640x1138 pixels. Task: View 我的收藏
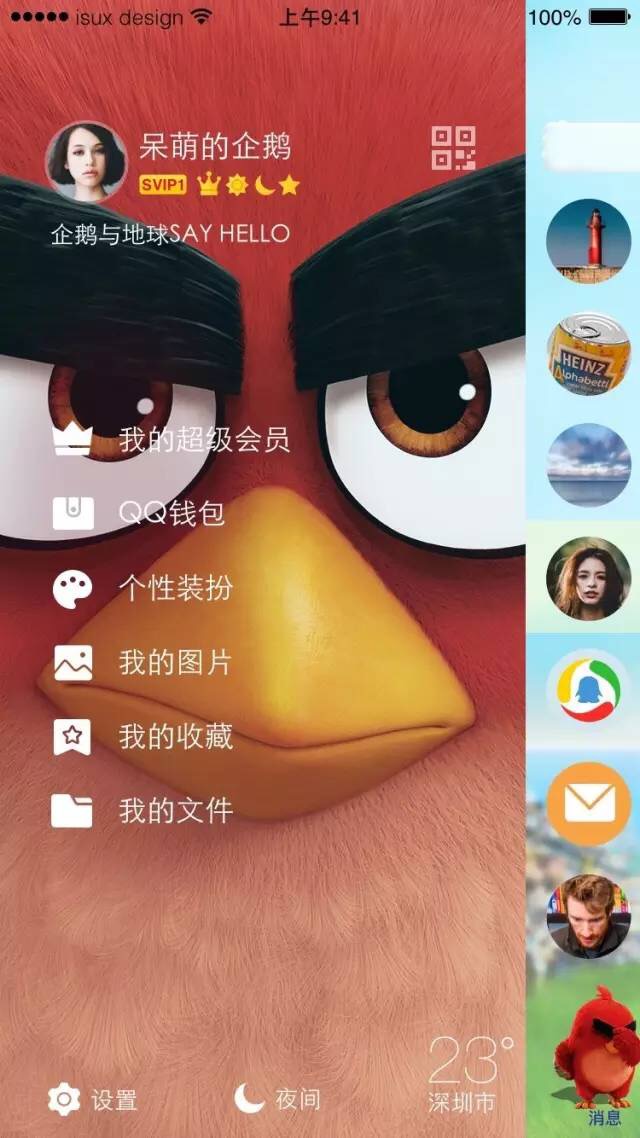(148, 737)
